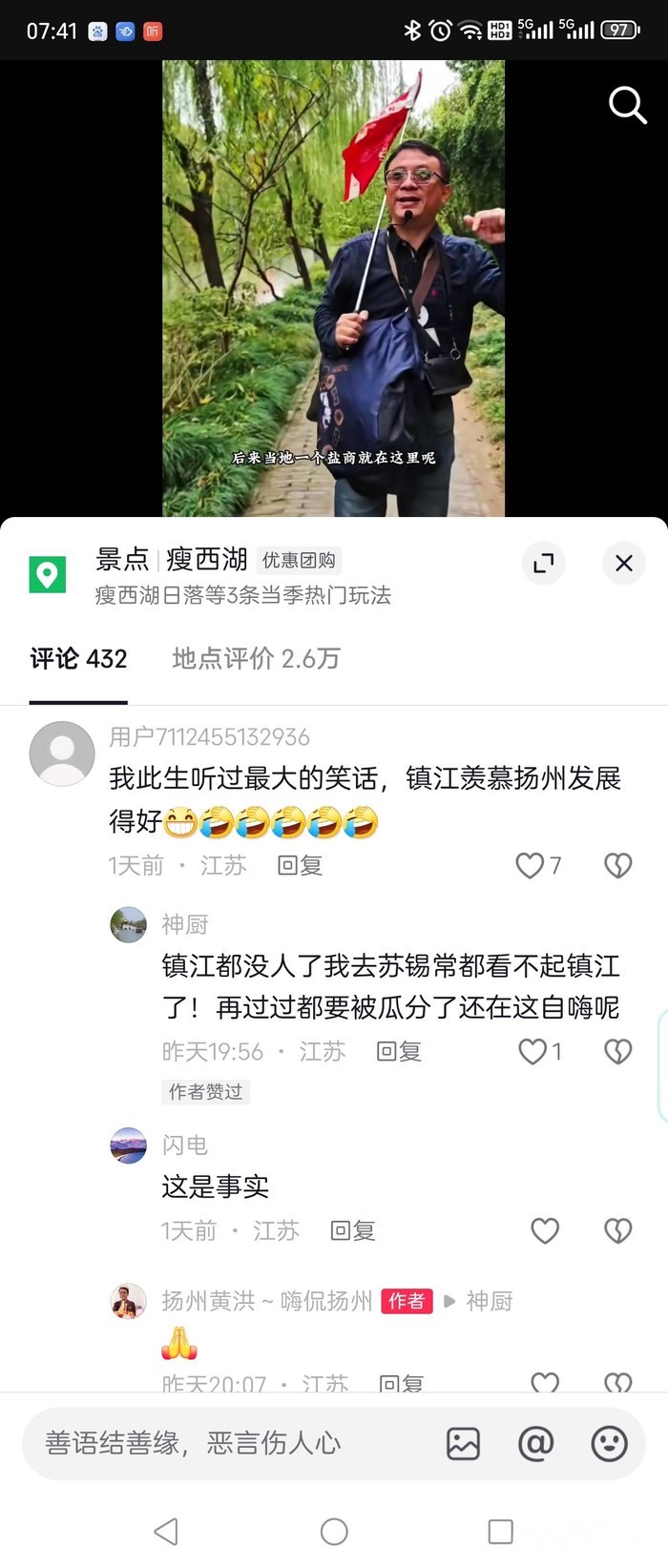Select the 评论 432 tab

pos(78,658)
